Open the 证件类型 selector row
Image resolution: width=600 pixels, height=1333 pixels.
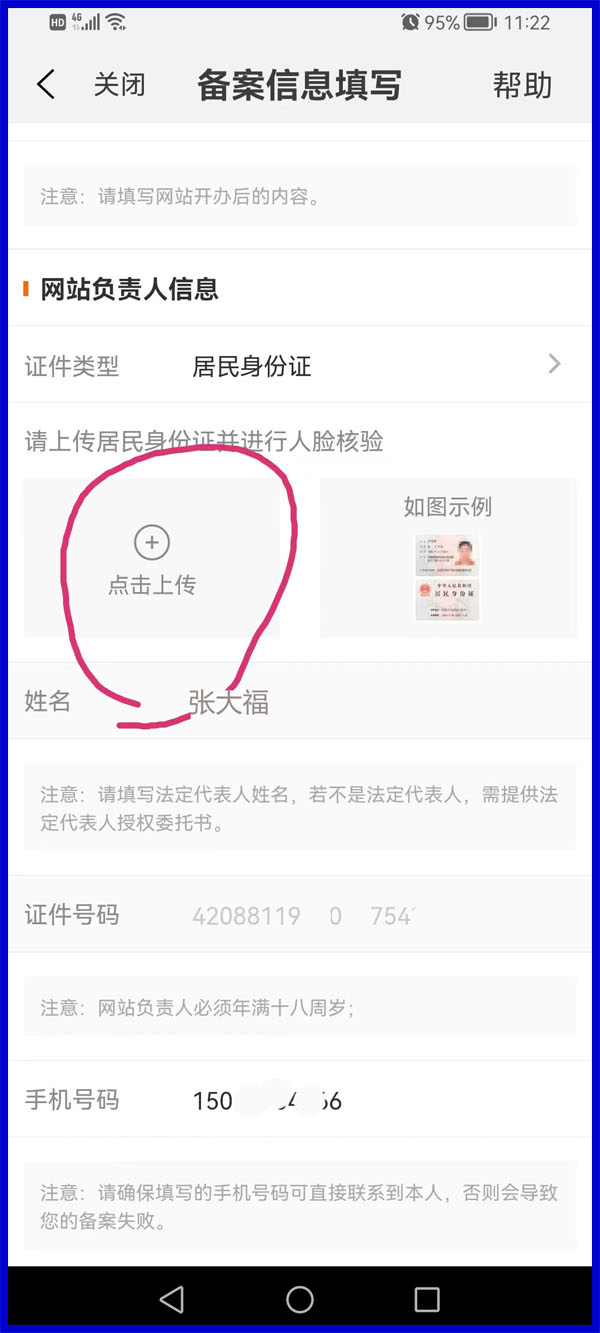point(300,366)
